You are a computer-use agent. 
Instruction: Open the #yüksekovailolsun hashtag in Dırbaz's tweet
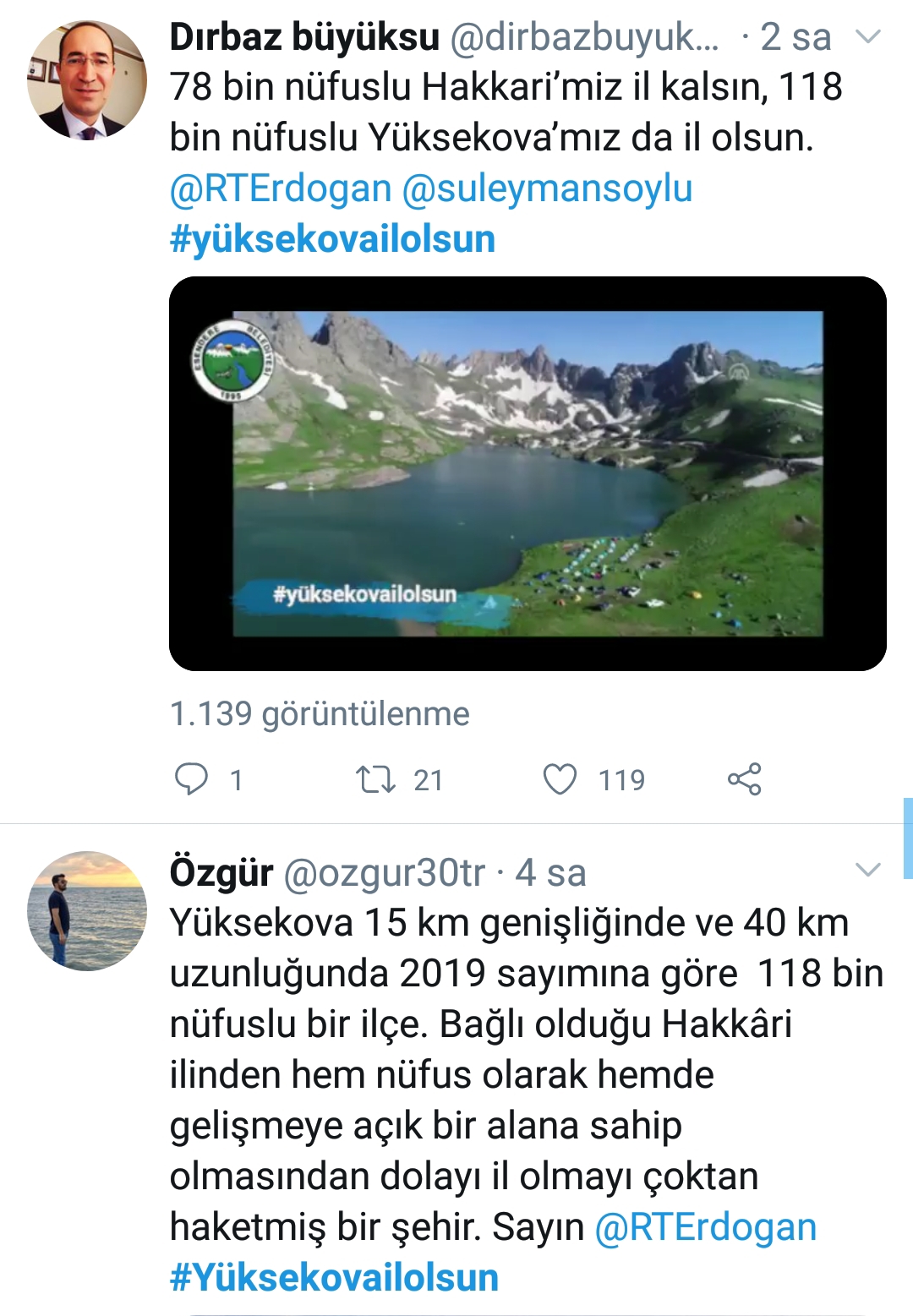(332, 239)
